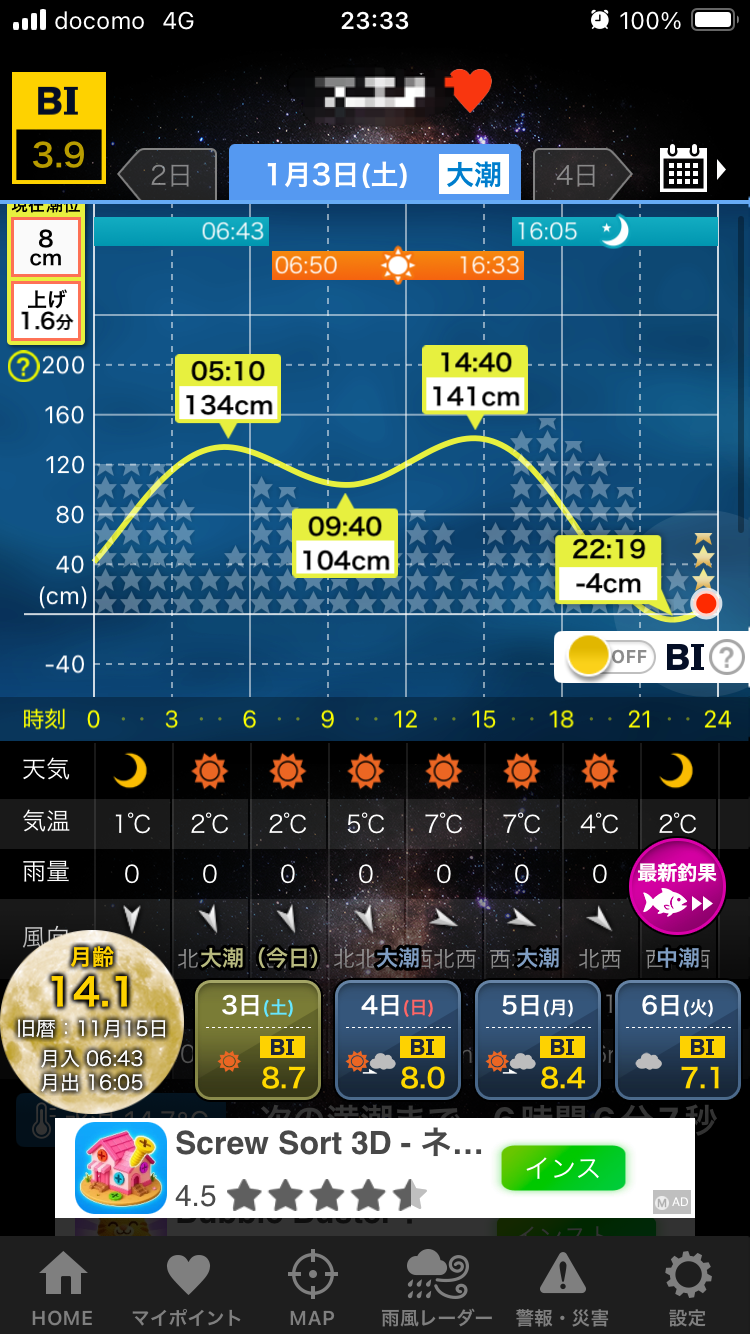
Task: Install Screw Sort 3D from the ad
Action: [x=563, y=1167]
